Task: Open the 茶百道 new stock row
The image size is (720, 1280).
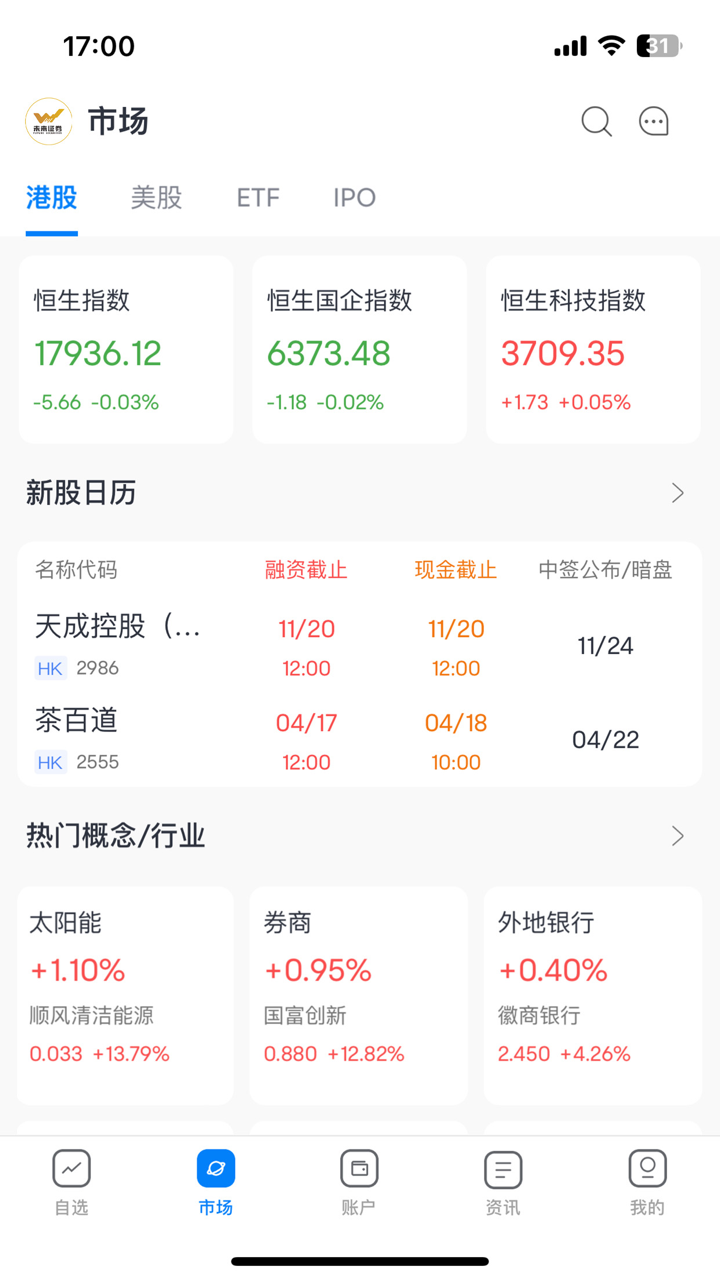Action: click(360, 740)
